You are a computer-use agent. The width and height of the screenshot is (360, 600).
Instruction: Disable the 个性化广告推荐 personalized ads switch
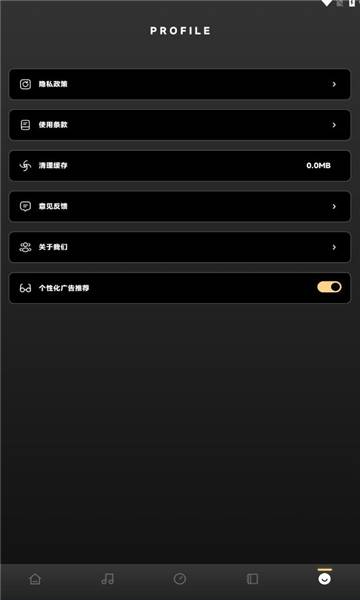click(329, 287)
